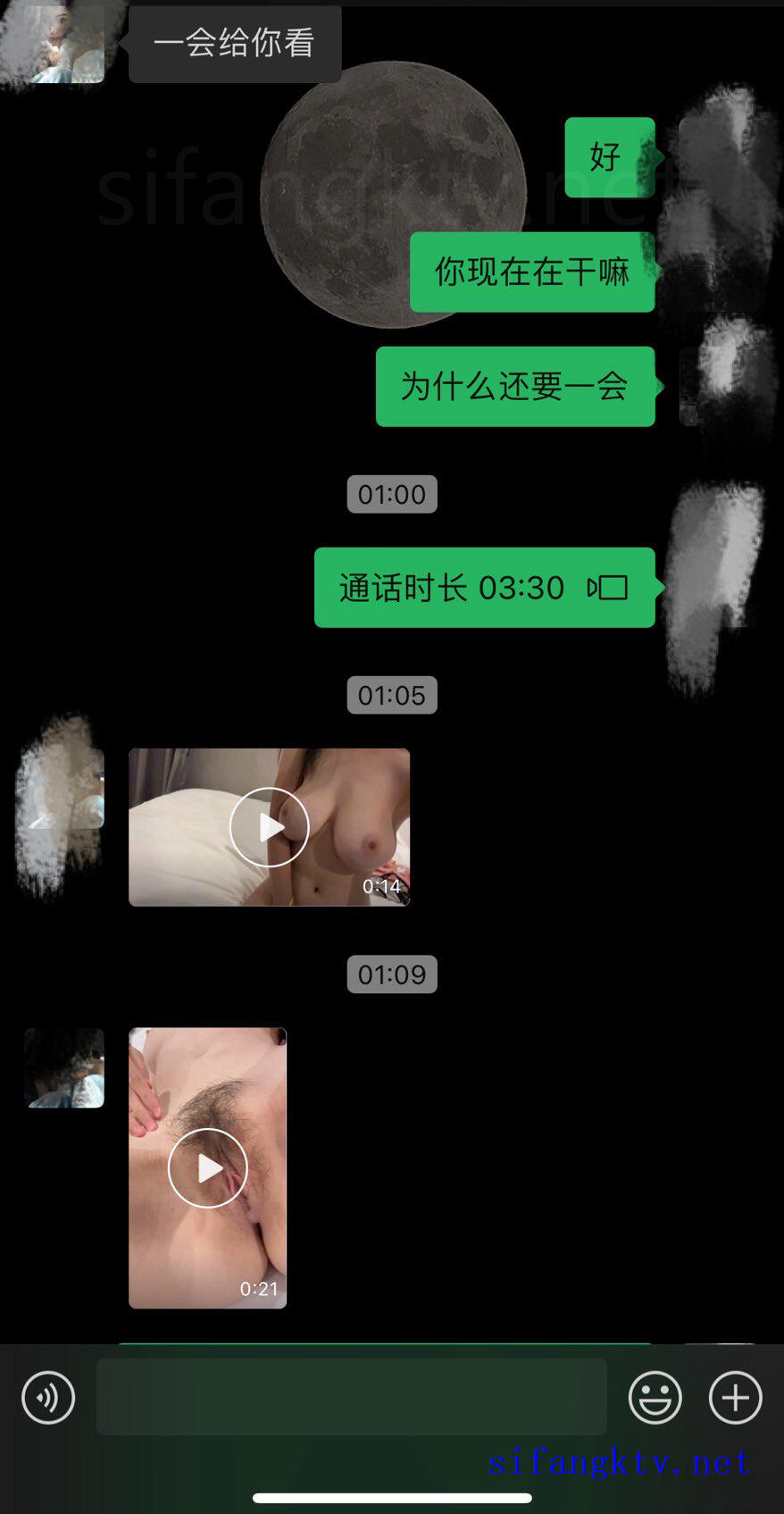
Task: Open the 你现在在干嘛 message bubble
Action: point(531,272)
